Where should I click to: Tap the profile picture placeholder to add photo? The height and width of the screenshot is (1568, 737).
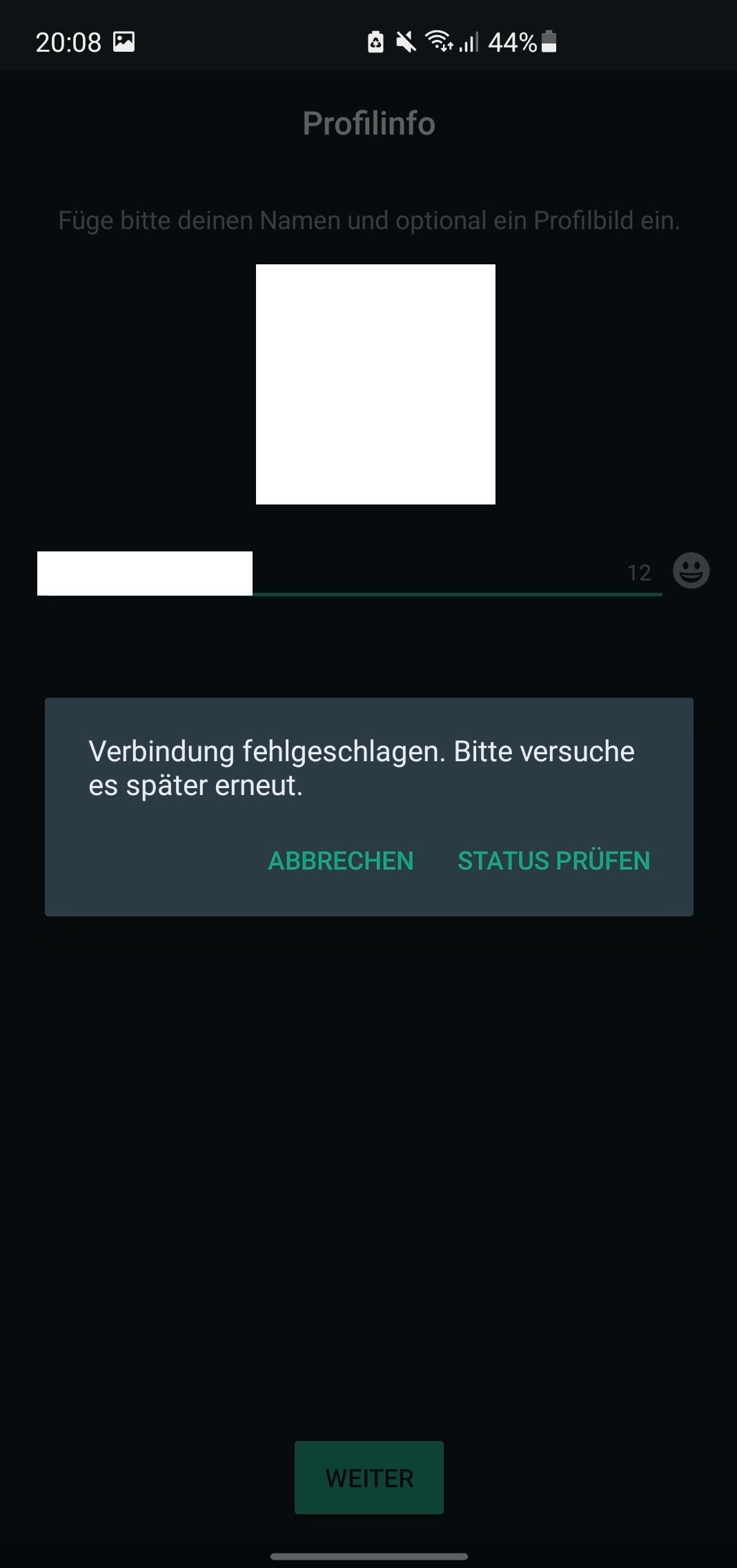(x=375, y=384)
